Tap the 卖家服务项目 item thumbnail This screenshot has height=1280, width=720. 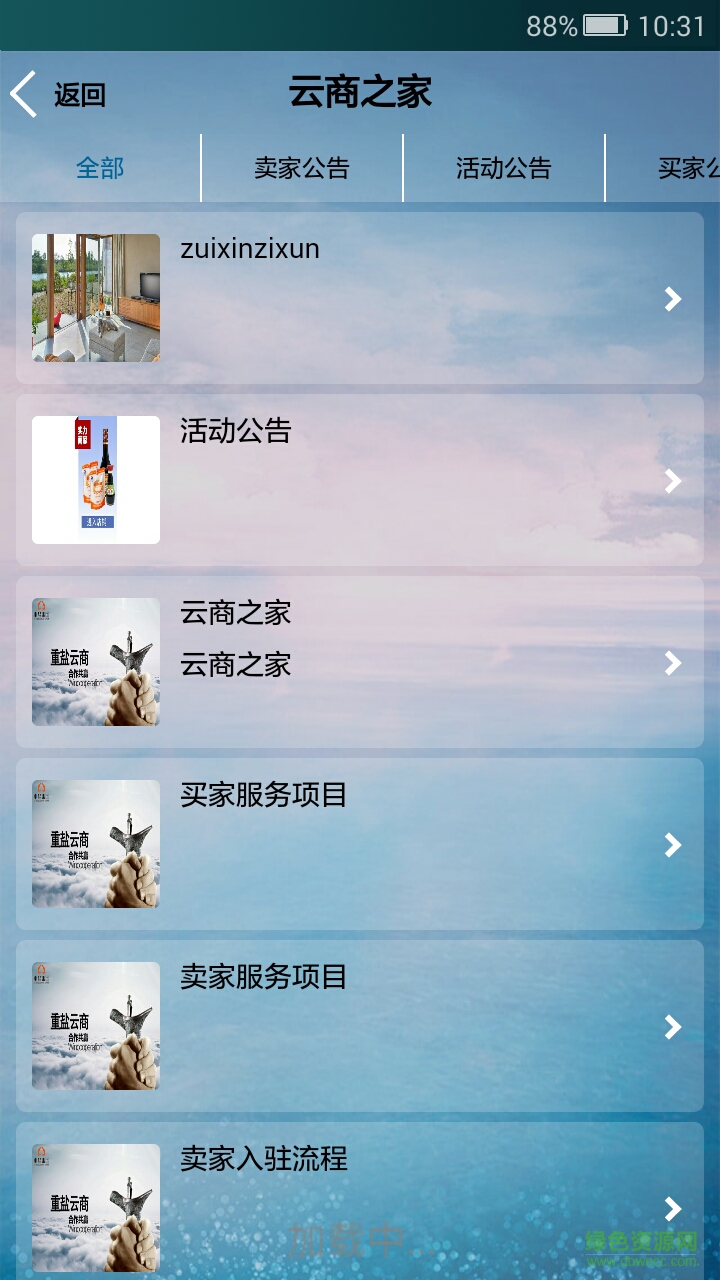click(x=95, y=1026)
